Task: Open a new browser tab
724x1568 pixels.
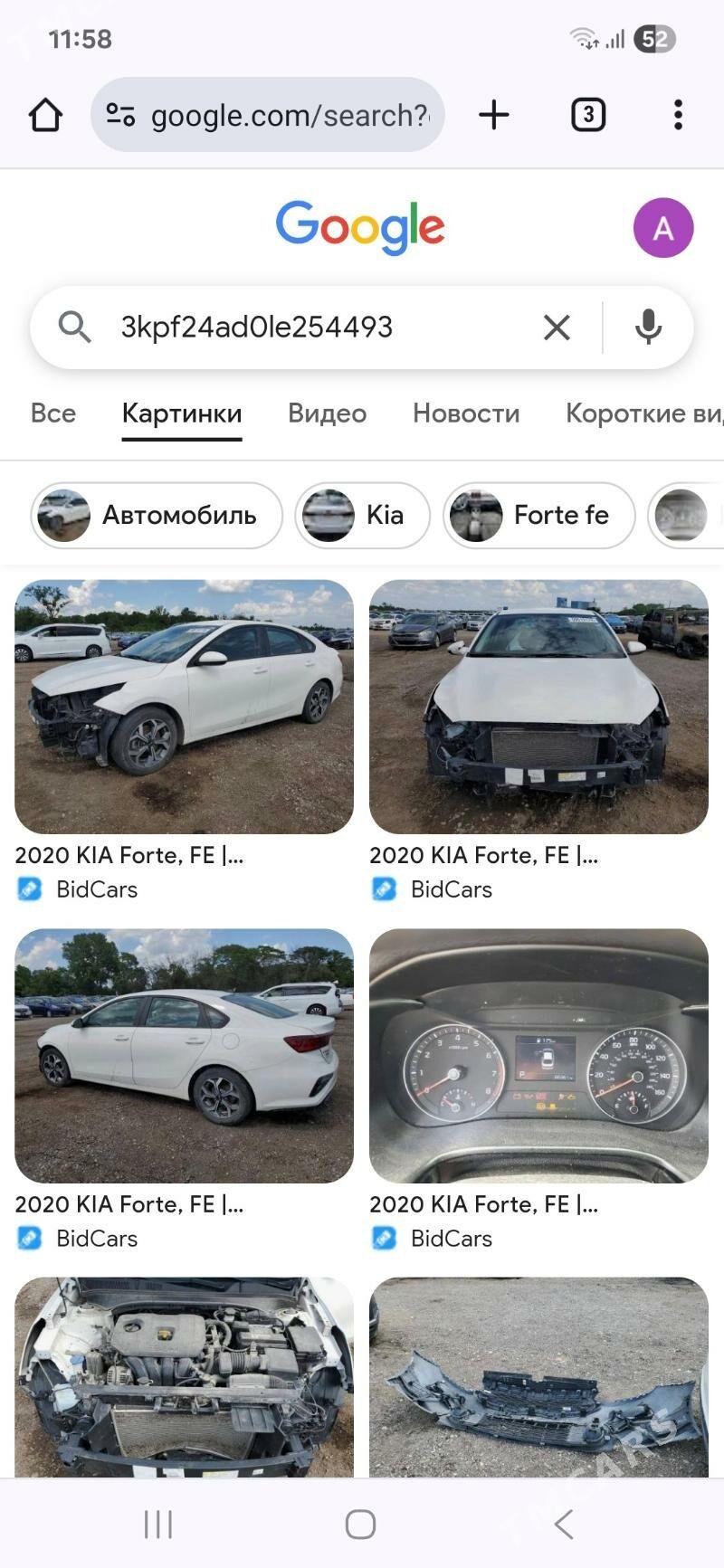Action: [x=494, y=115]
